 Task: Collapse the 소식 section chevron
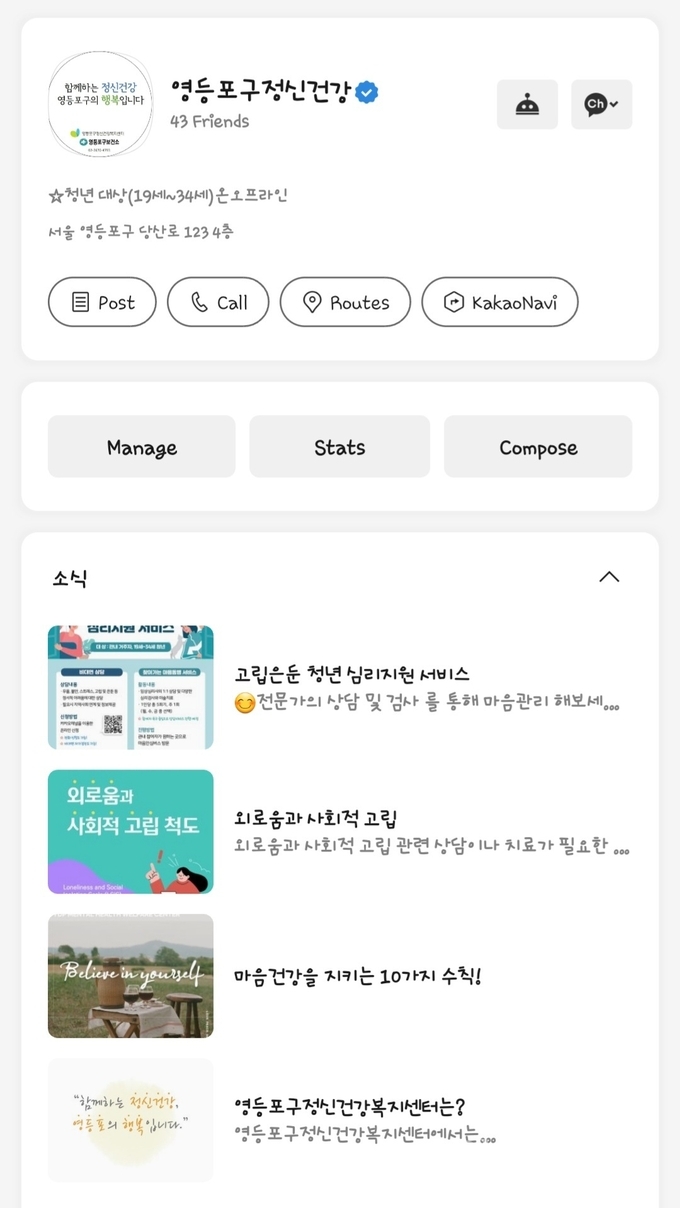[x=609, y=577]
